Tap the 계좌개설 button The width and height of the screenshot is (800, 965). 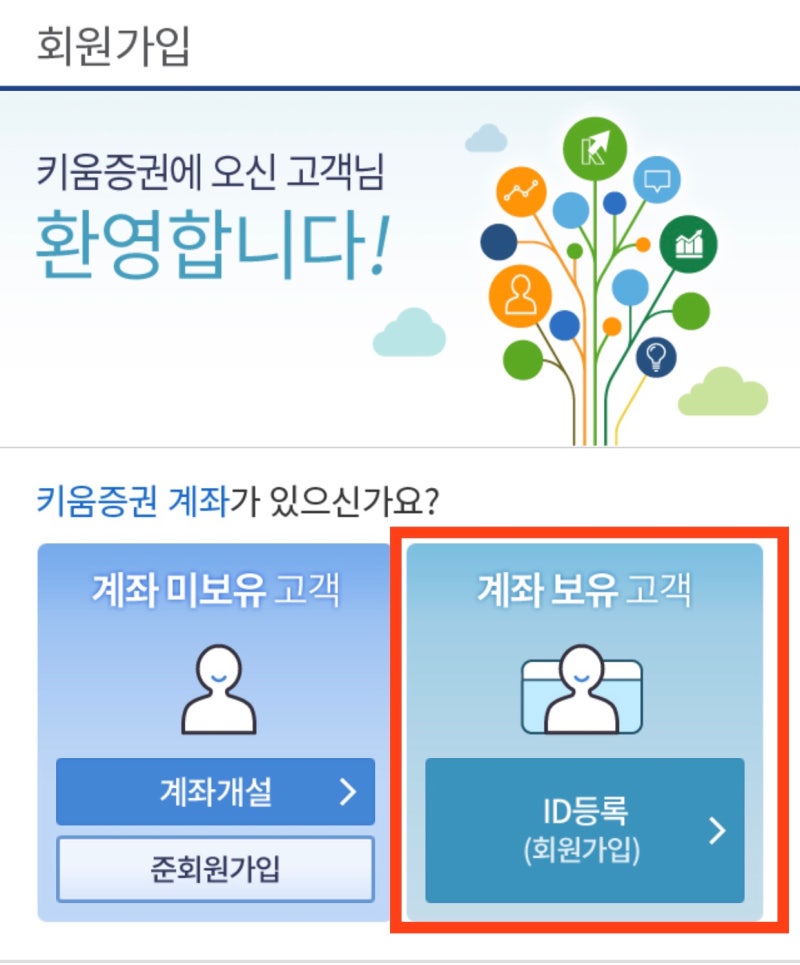pyautogui.click(x=215, y=792)
